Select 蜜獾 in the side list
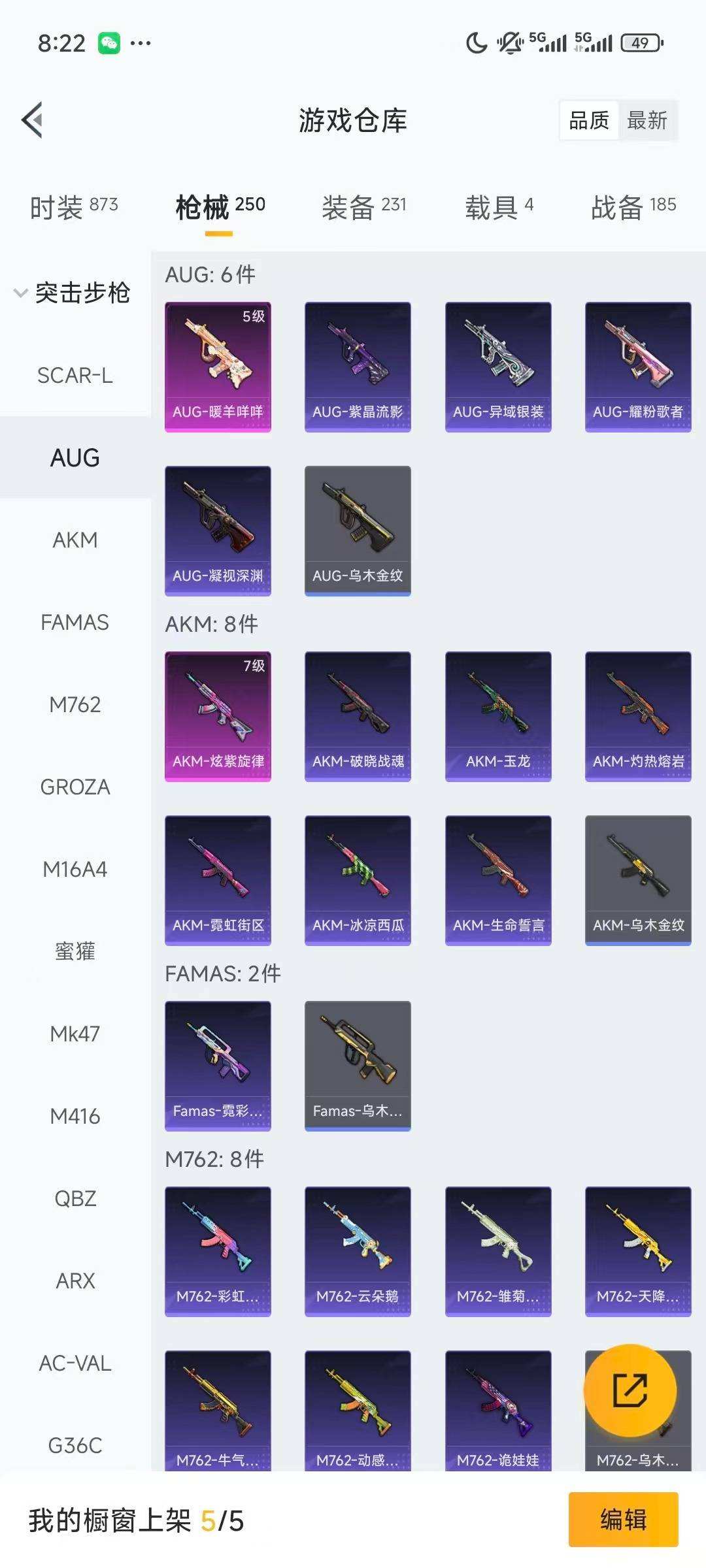This screenshot has height=1568, width=706. pyautogui.click(x=75, y=951)
